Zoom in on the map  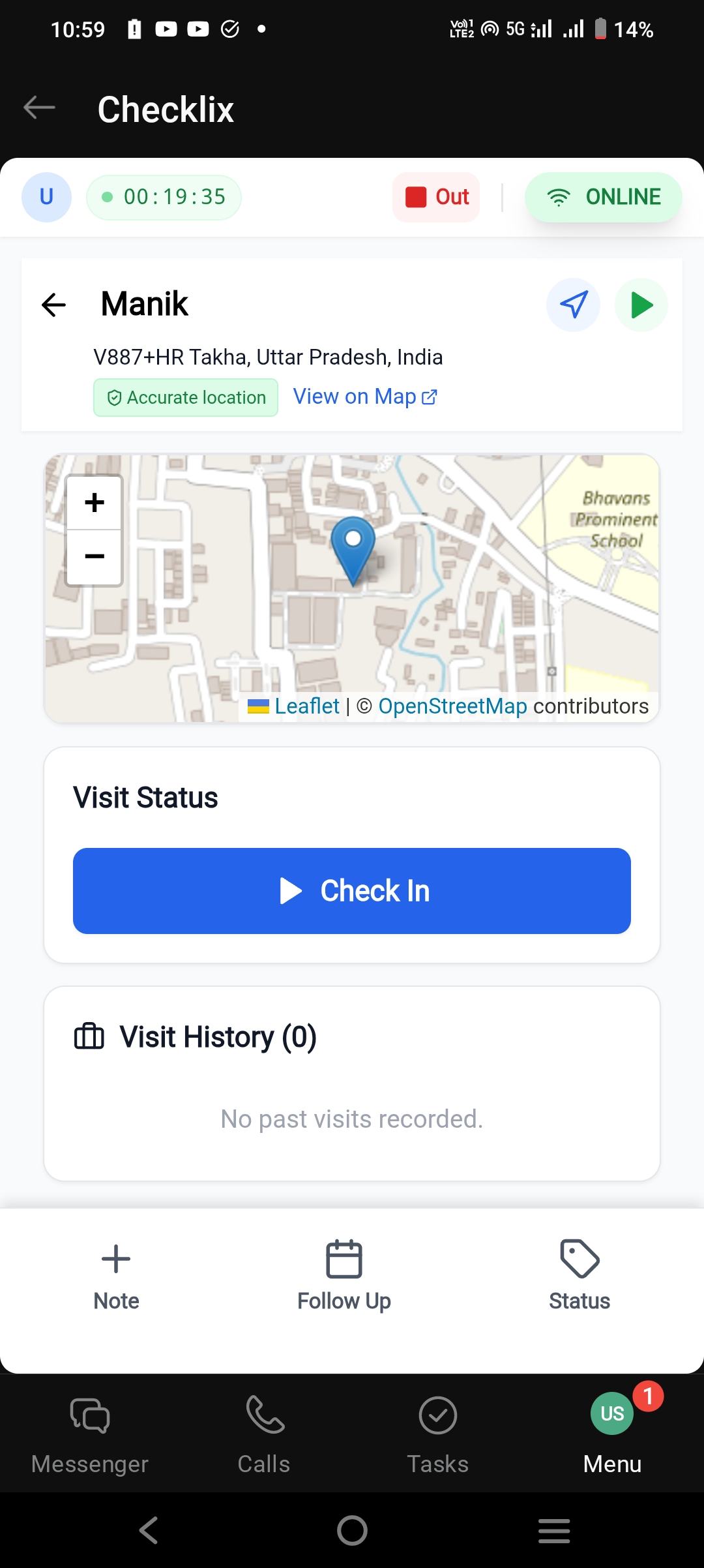tap(95, 502)
